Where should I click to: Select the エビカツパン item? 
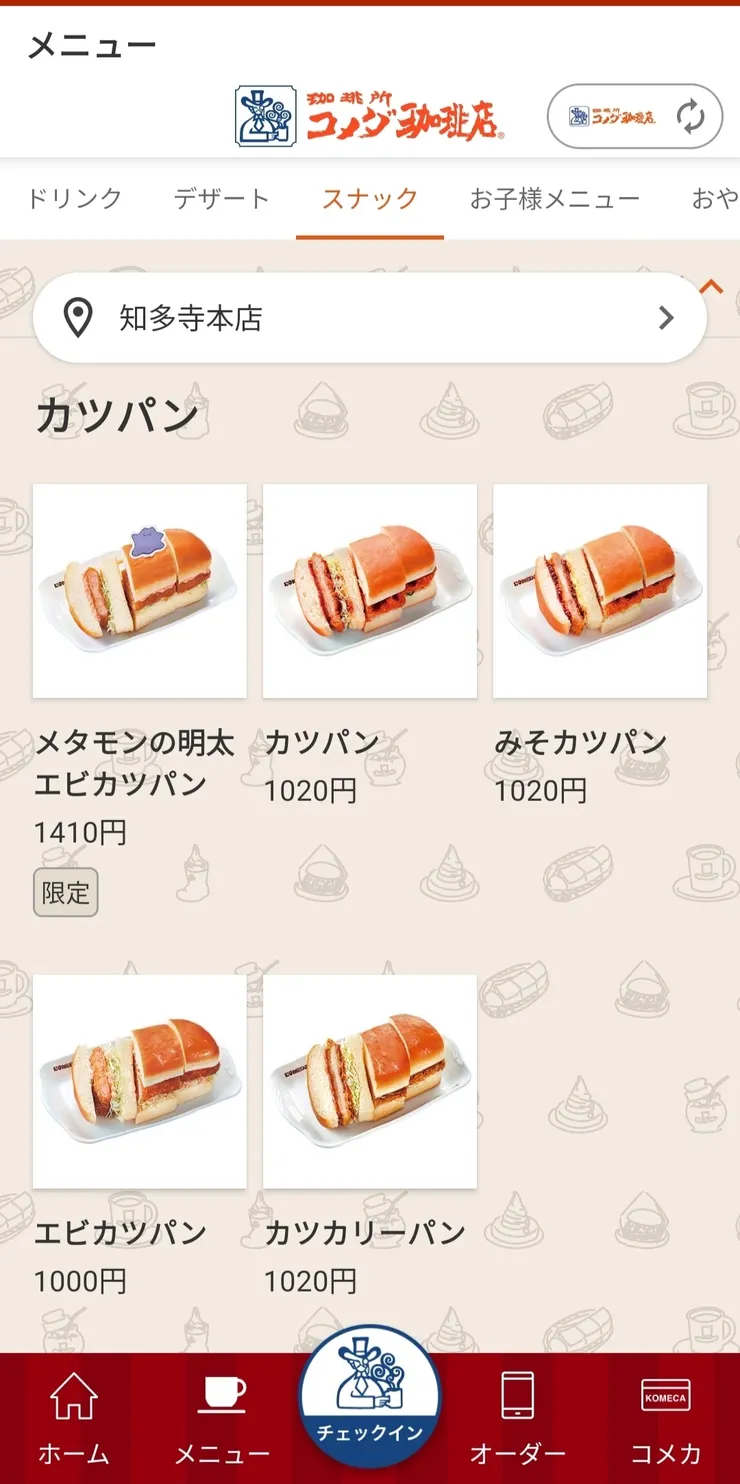tap(139, 1081)
